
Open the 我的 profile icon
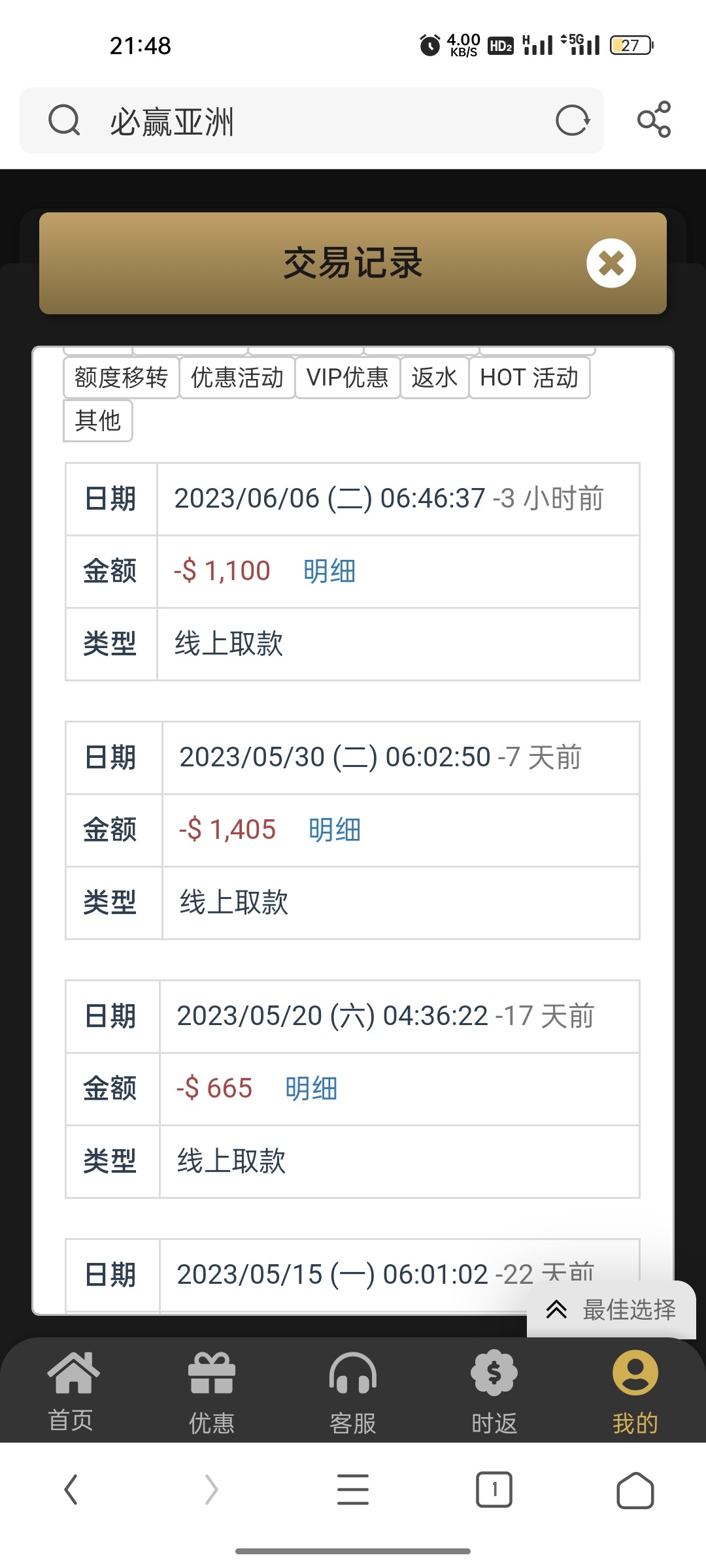[x=635, y=1392]
